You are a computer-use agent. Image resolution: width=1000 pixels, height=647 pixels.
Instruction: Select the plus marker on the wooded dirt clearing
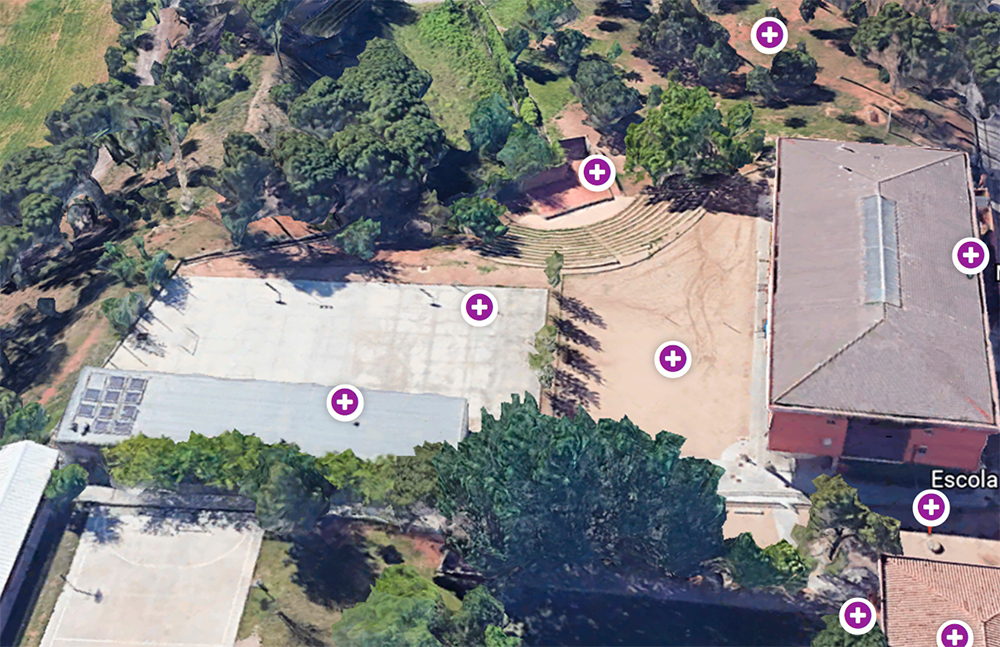[769, 36]
